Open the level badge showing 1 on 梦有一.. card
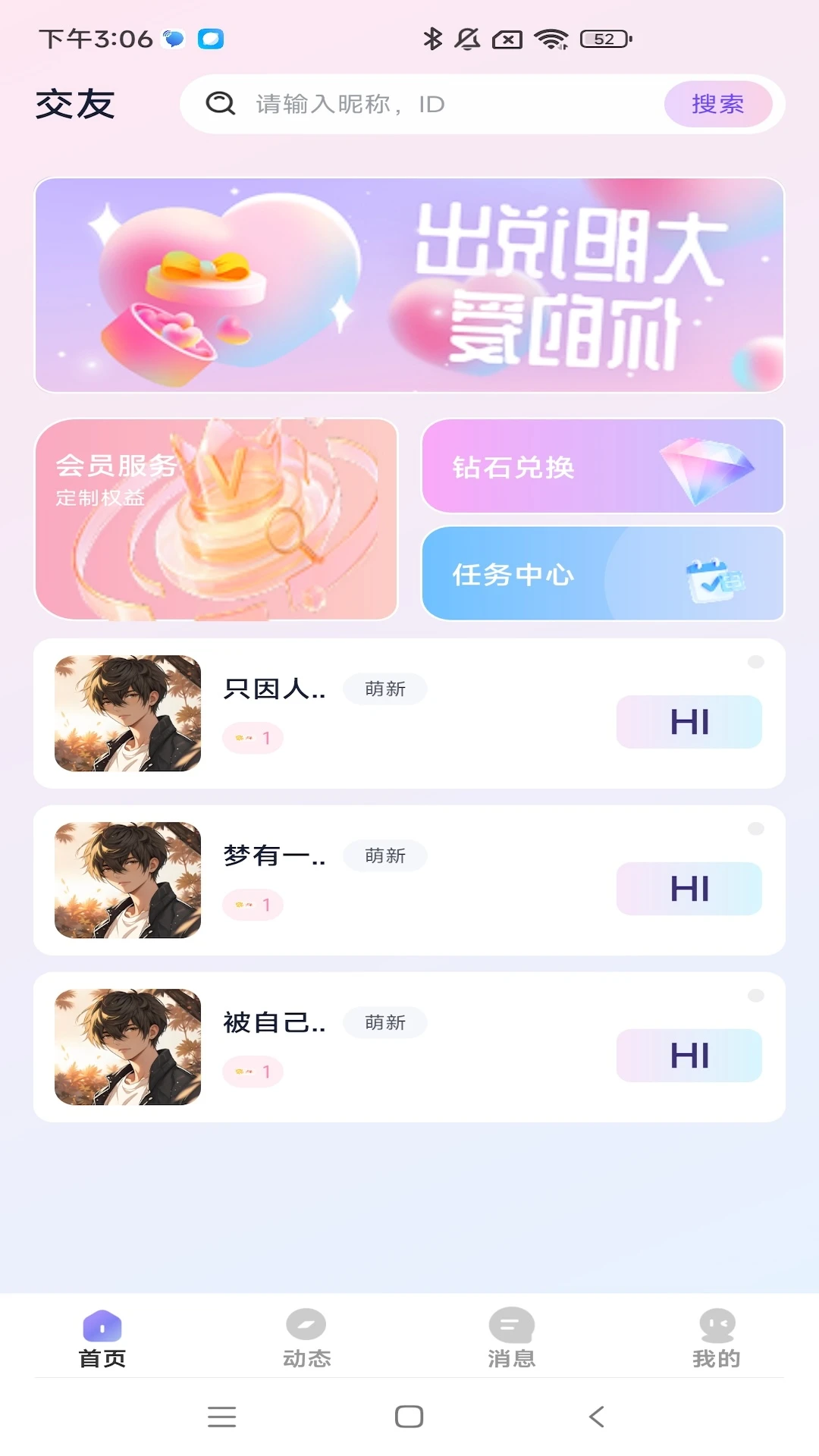 pos(253,905)
